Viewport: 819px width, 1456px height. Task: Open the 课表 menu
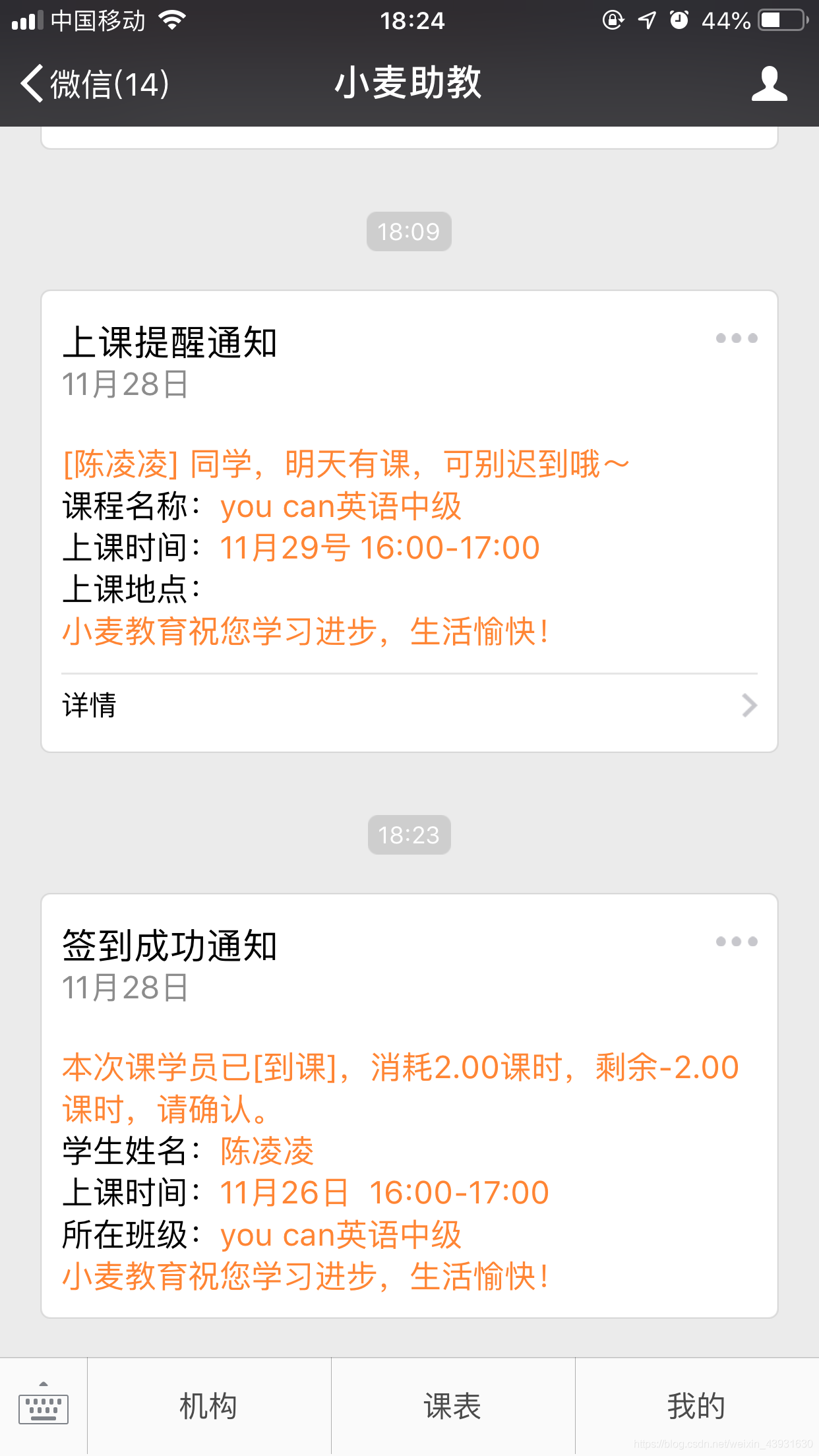(x=453, y=1407)
